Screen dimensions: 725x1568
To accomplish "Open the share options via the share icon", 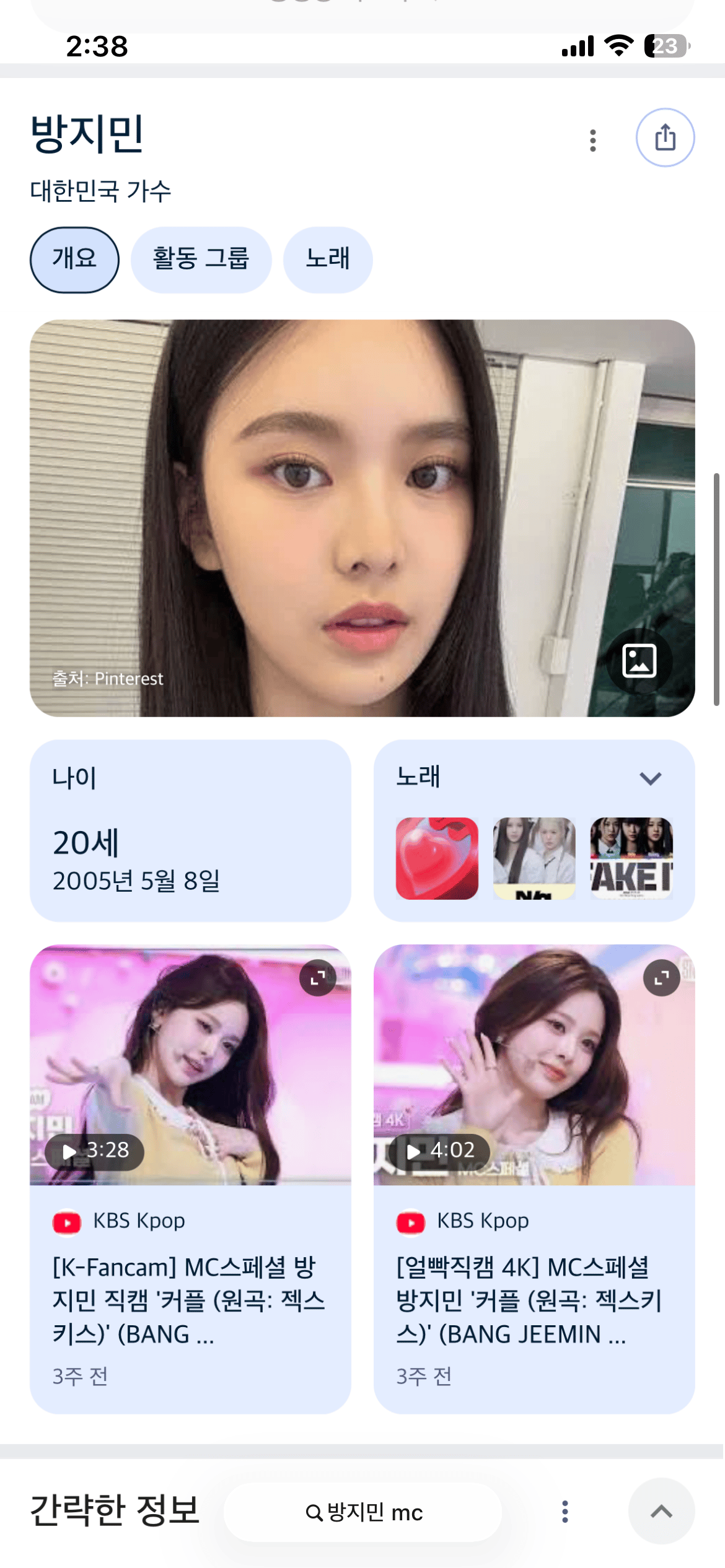I will pos(666,138).
